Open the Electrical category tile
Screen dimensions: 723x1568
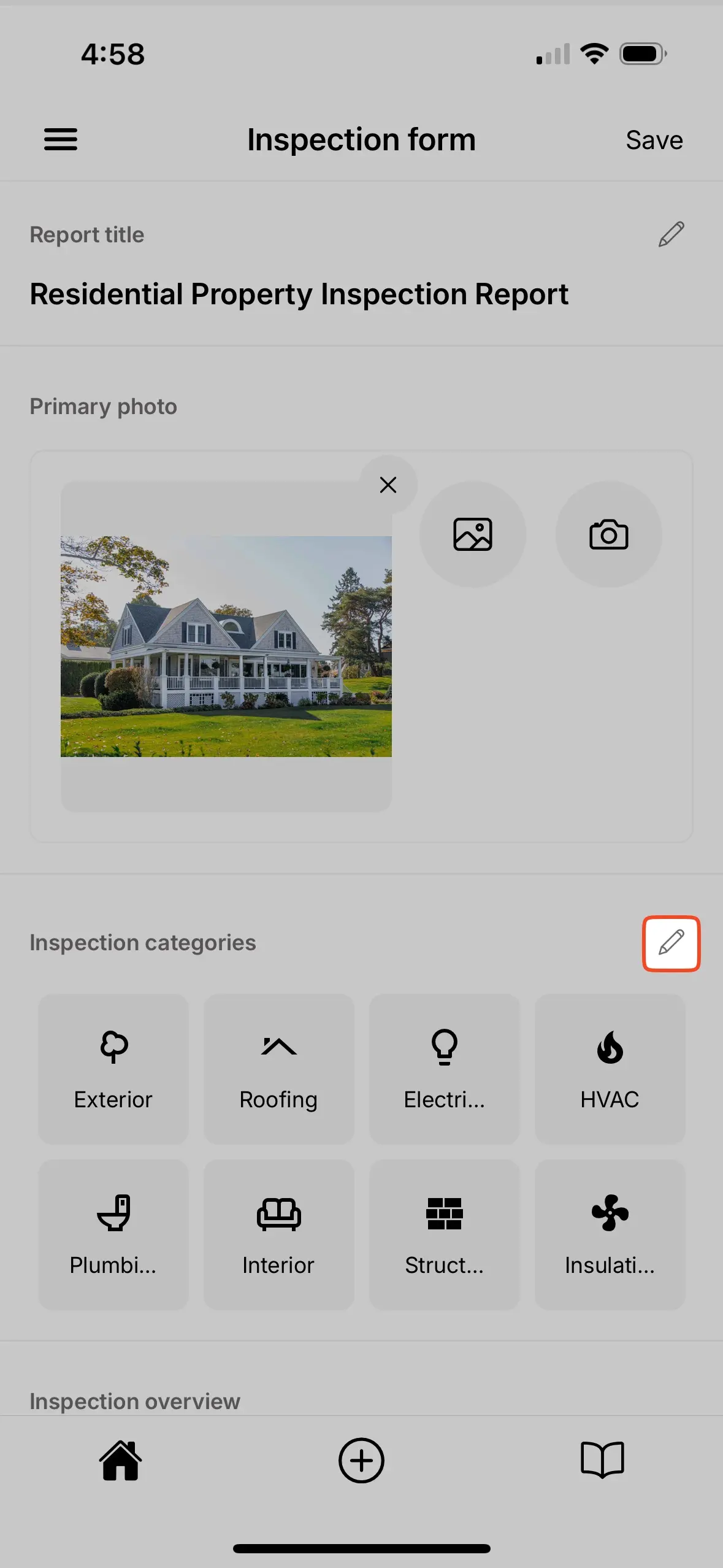[x=444, y=1069]
